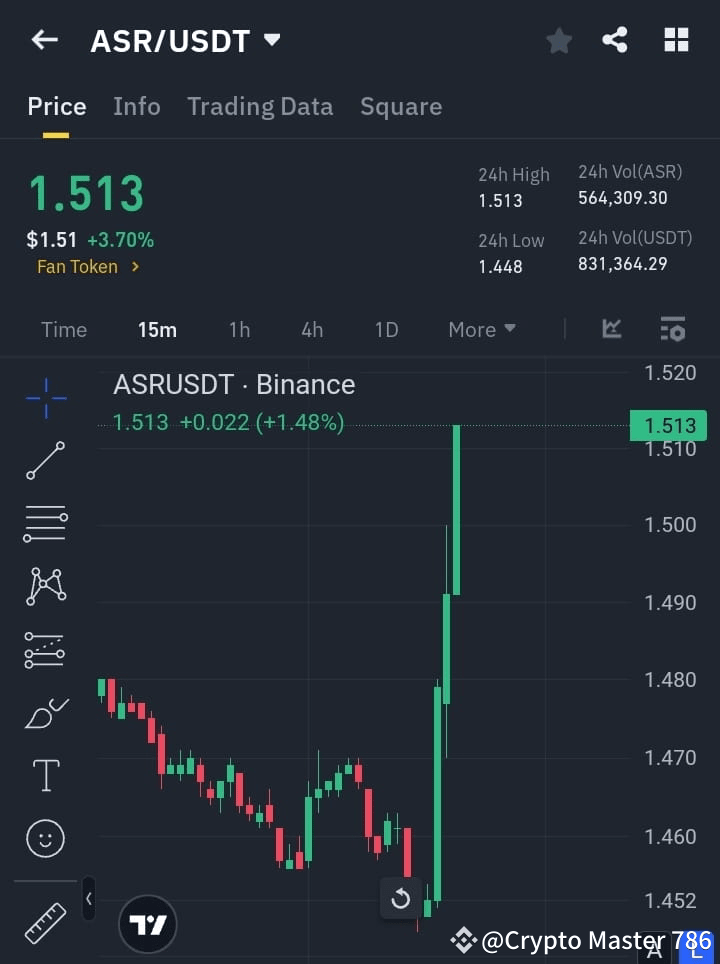Select the trend line drawing tool
Viewport: 720px width, 964px height.
click(45, 461)
